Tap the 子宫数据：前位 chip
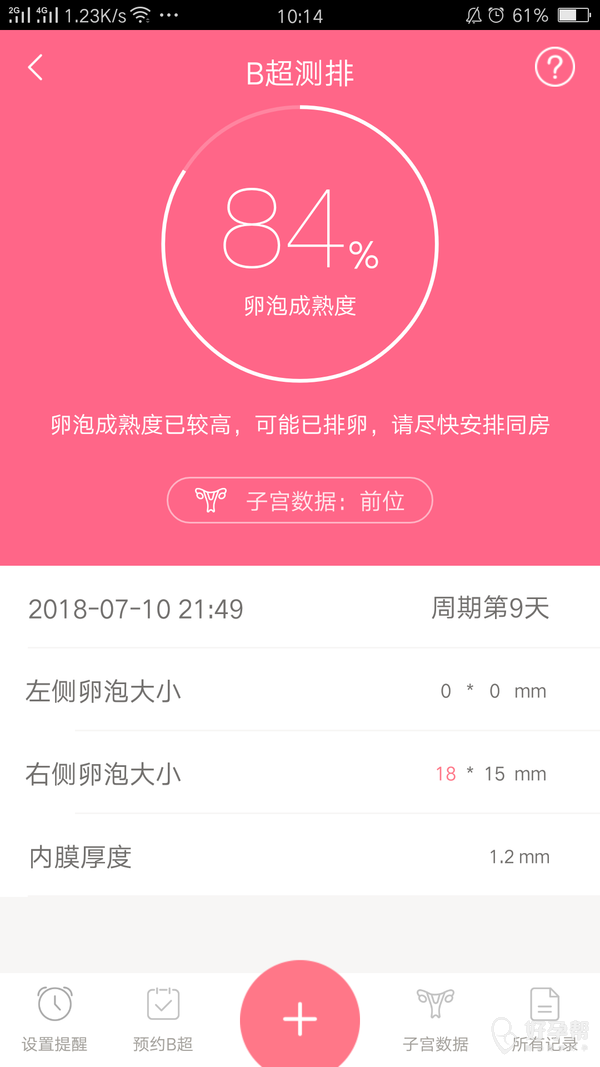Viewport: 600px width, 1067px height. pyautogui.click(x=300, y=501)
